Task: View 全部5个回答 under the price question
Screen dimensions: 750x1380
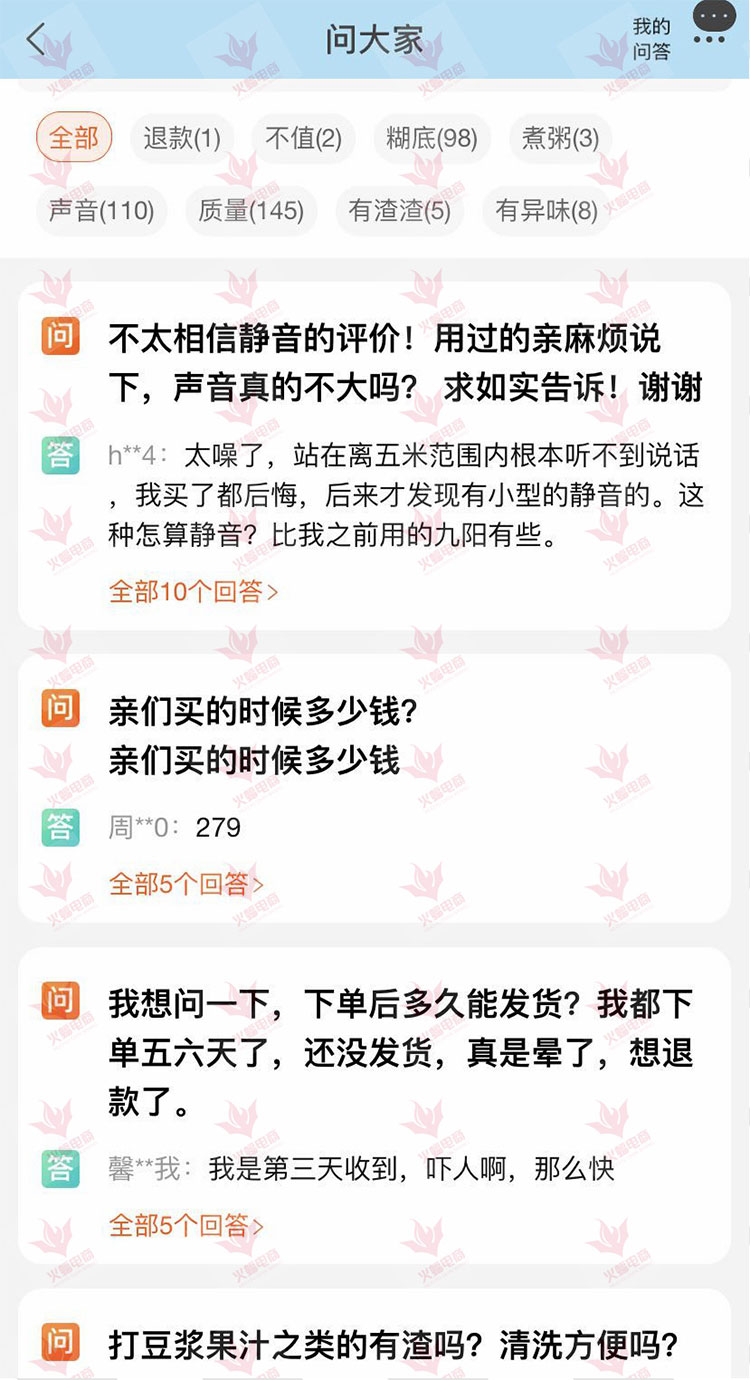Action: coord(186,884)
